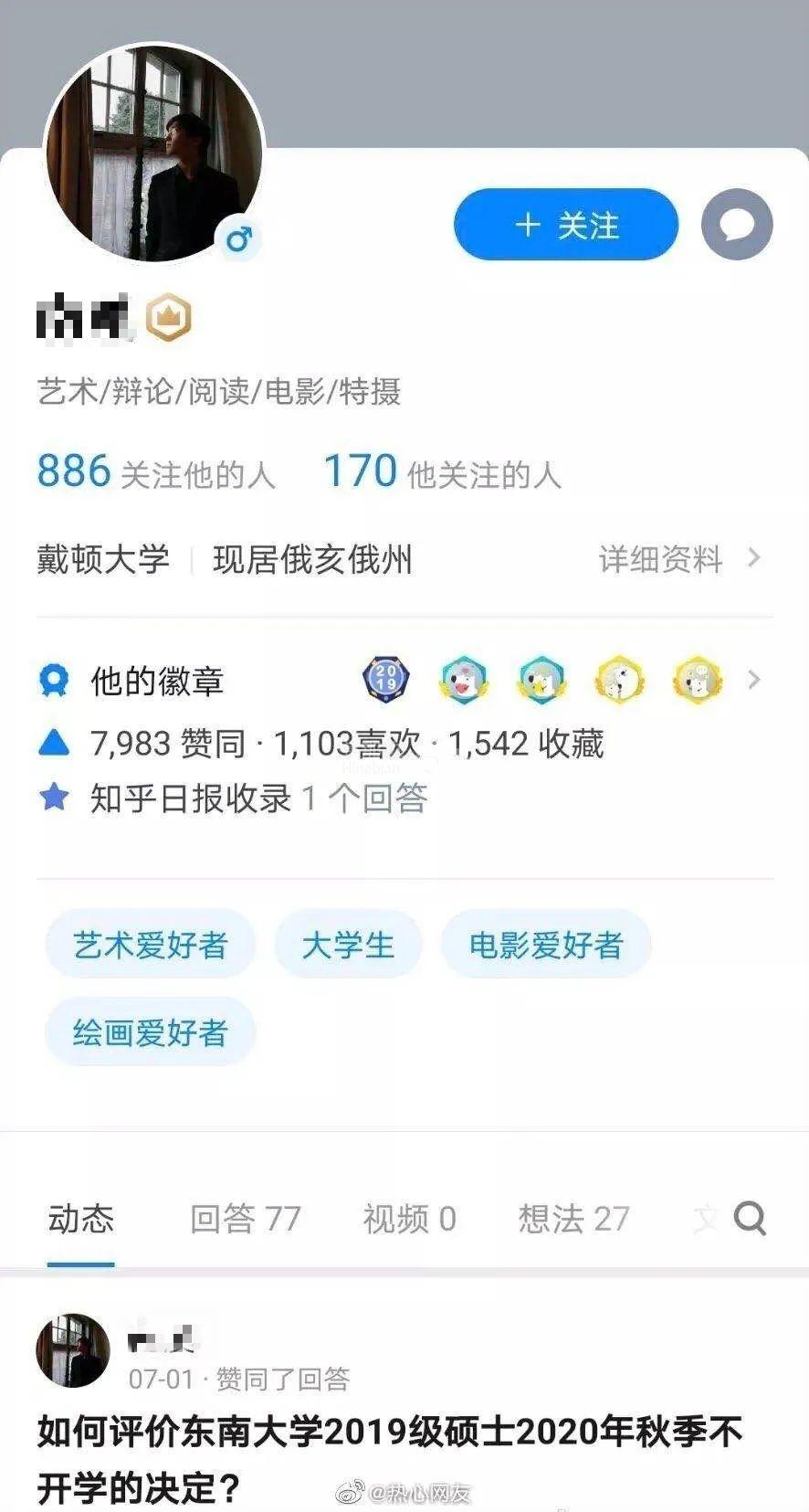Open 170 他关注的人 following list
809x1512 pixels.
(442, 472)
